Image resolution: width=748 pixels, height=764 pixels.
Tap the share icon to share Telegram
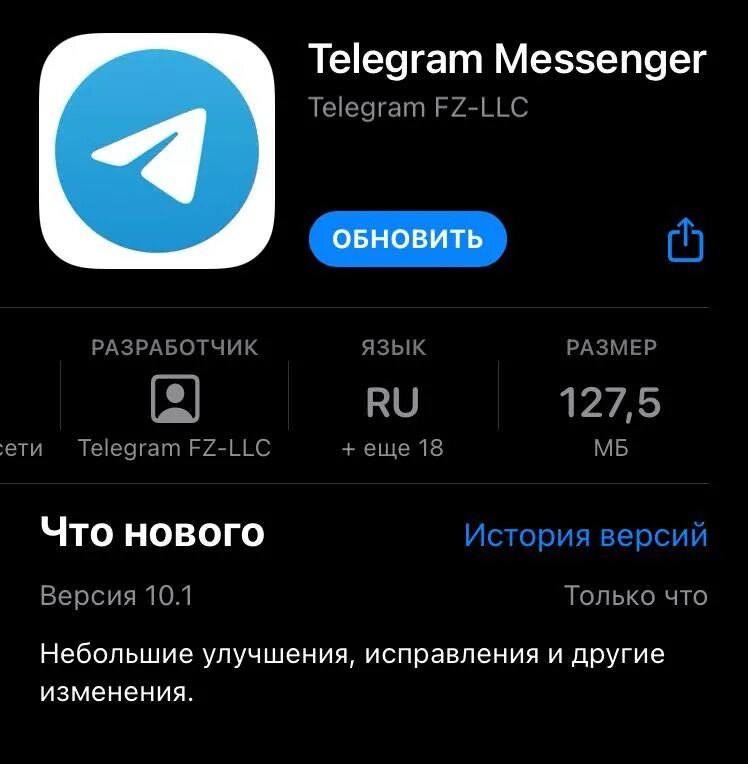tap(686, 239)
